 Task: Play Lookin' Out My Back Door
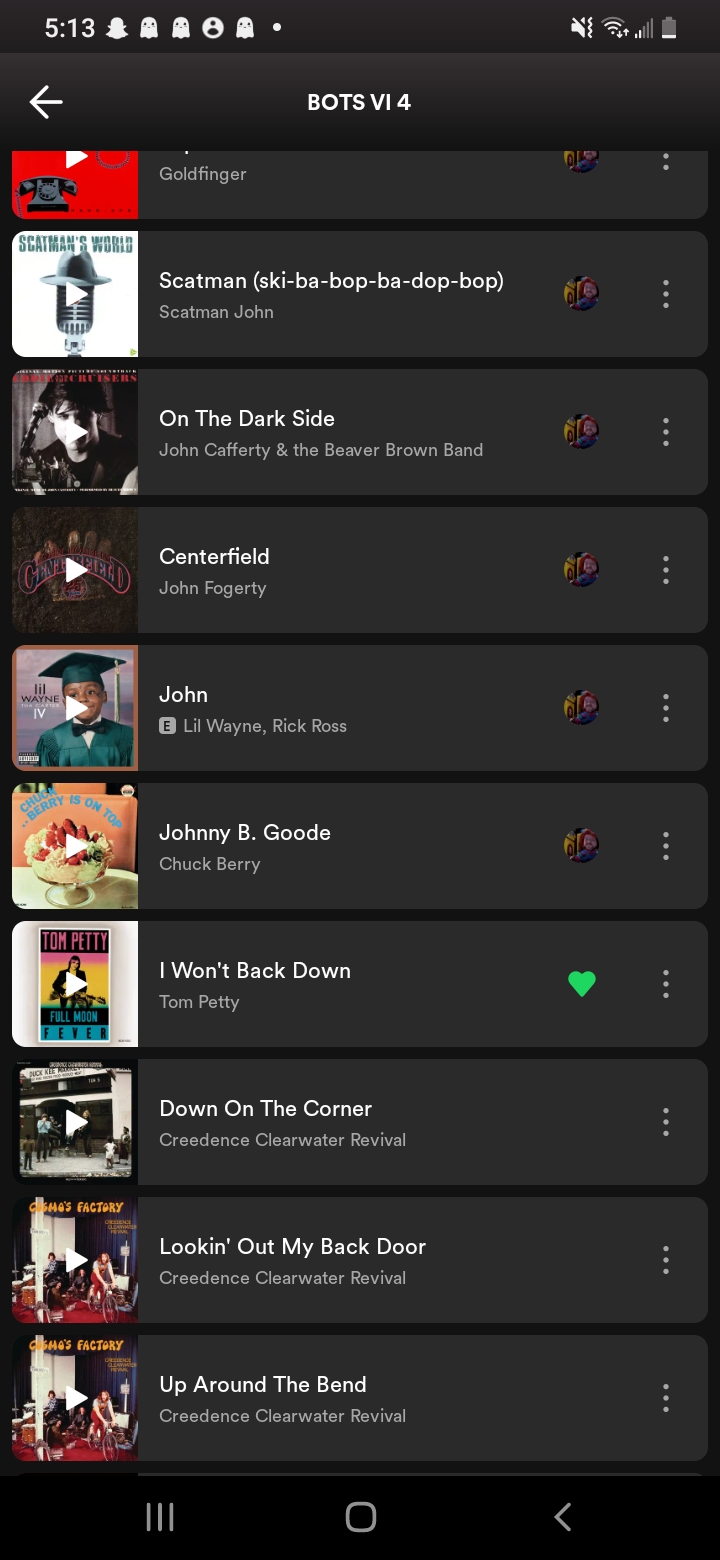pyautogui.click(x=75, y=1260)
